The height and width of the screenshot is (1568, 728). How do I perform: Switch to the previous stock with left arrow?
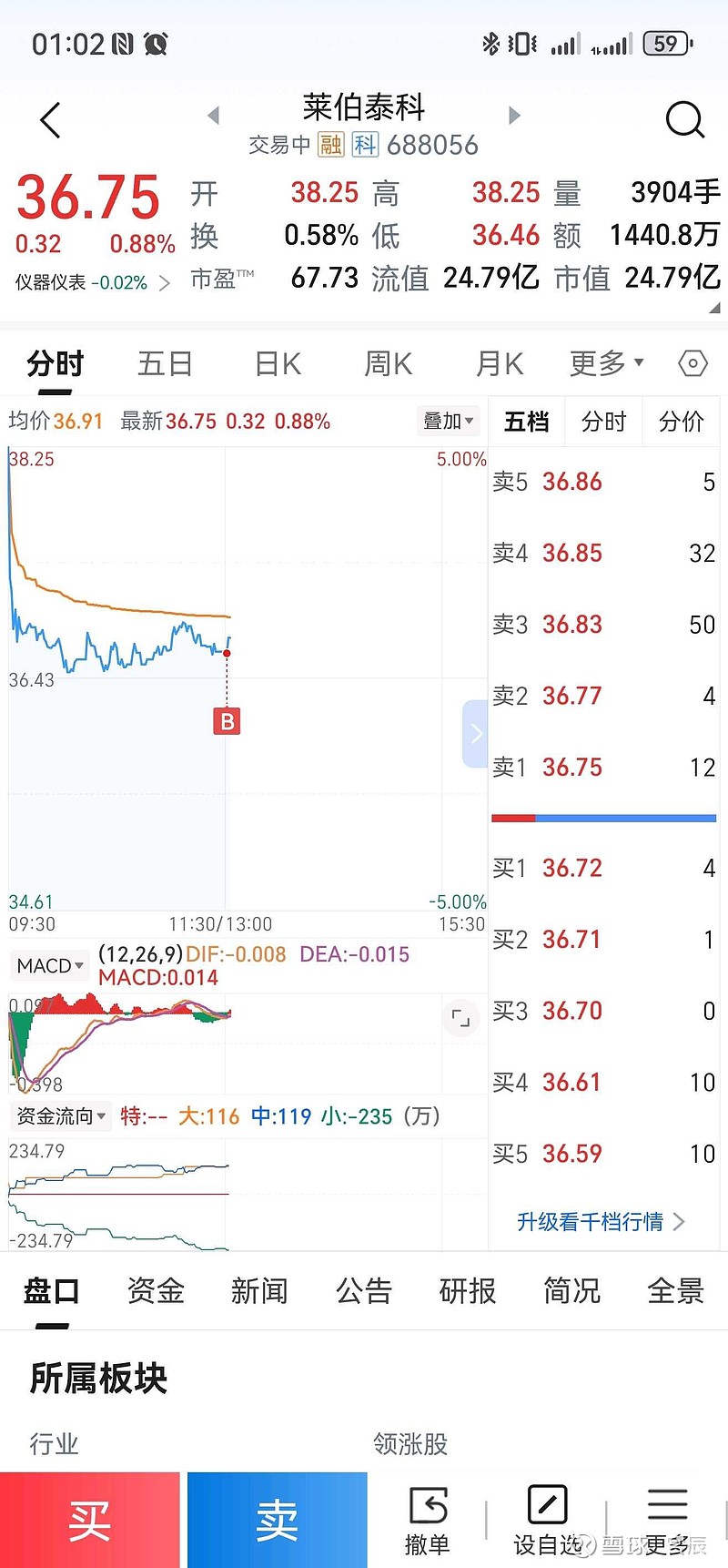(214, 116)
